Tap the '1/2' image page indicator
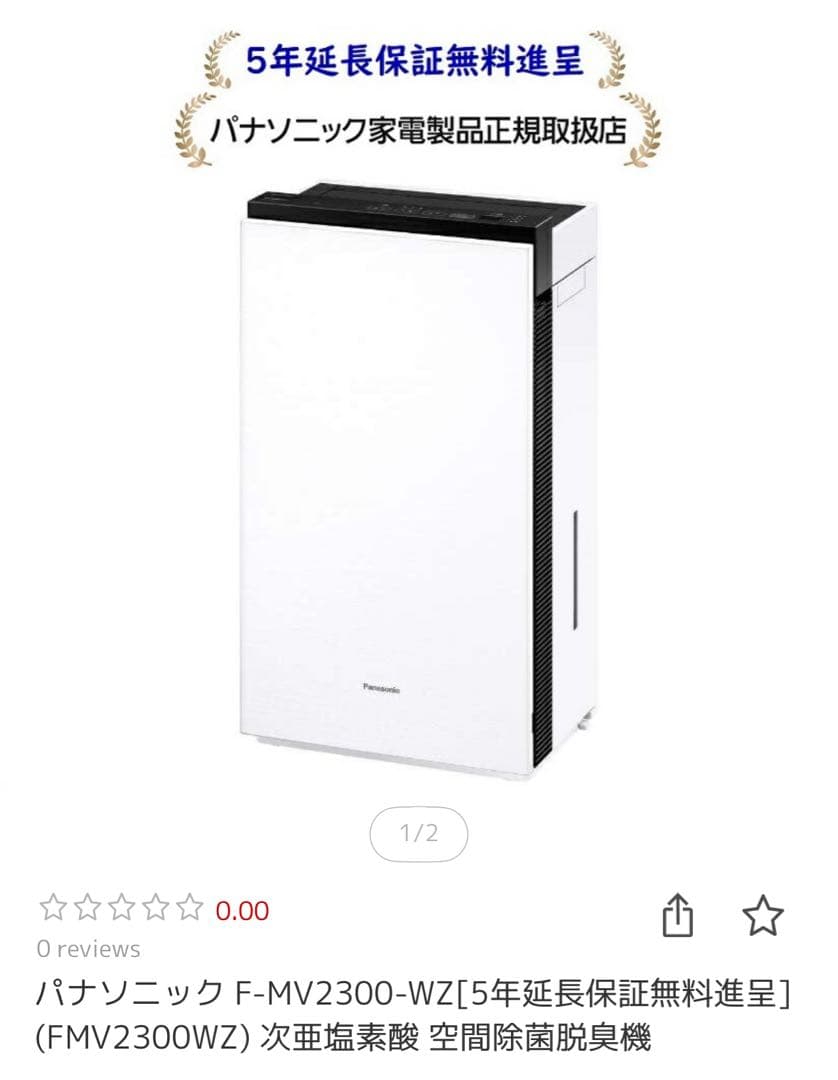Viewport: 838px width, 1080px height. (x=418, y=832)
